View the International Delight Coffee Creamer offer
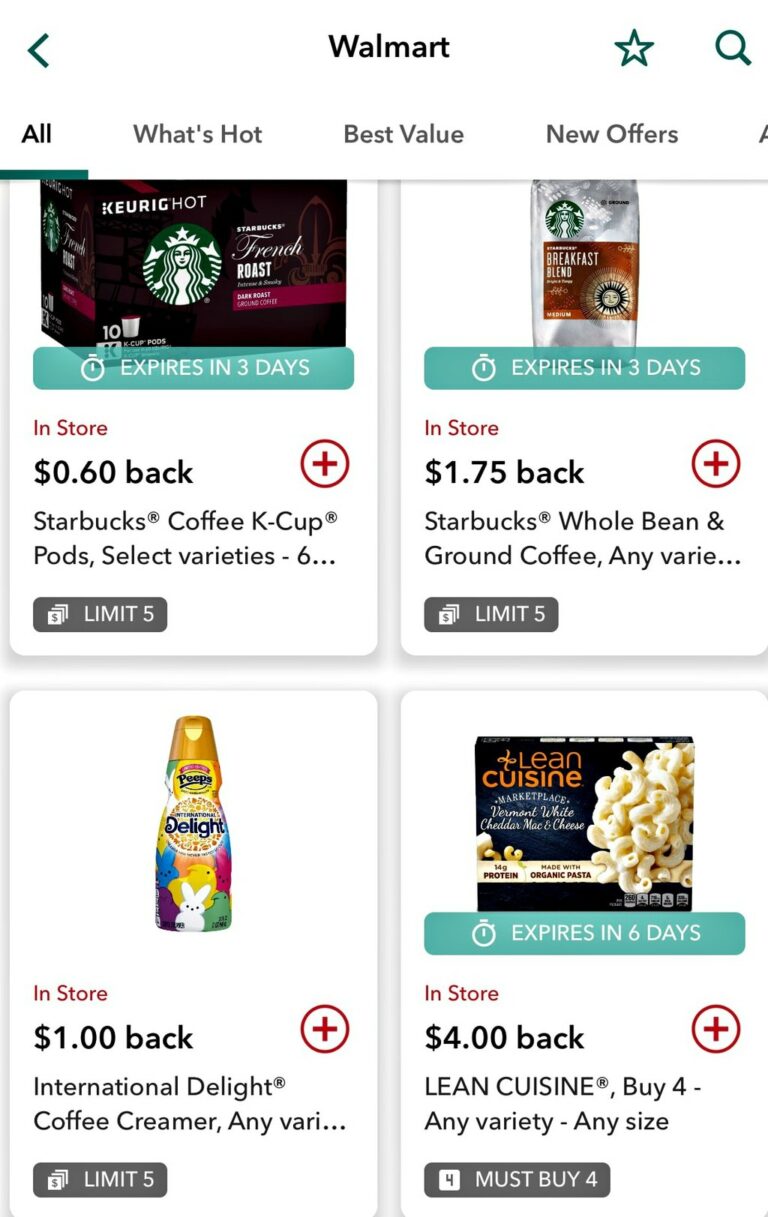Viewport: 768px width, 1217px height. (x=190, y=1103)
